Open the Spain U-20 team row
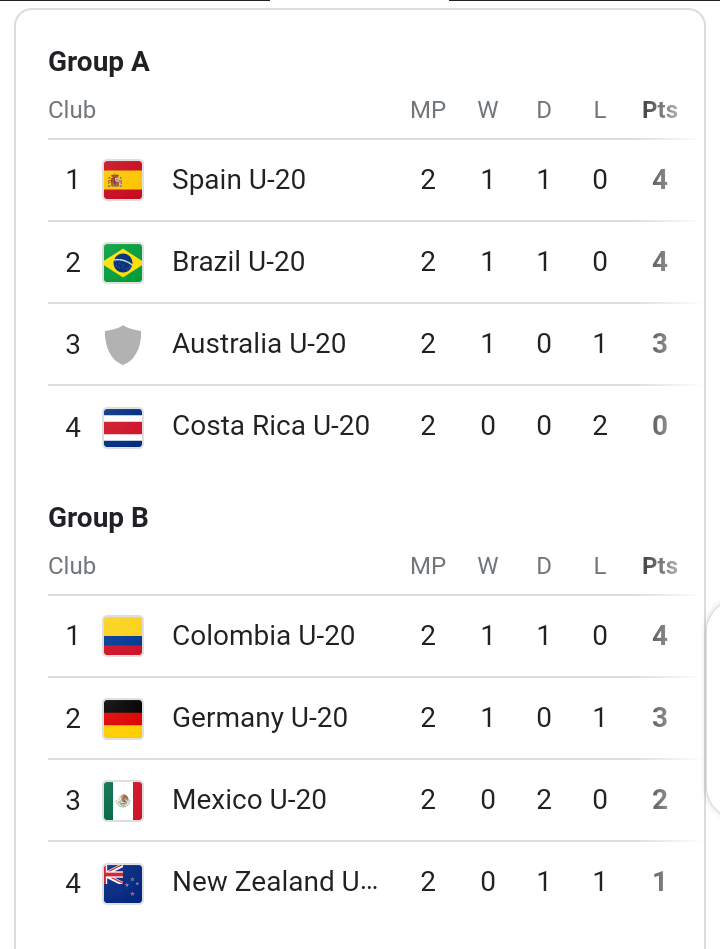Image resolution: width=720 pixels, height=949 pixels. (239, 180)
